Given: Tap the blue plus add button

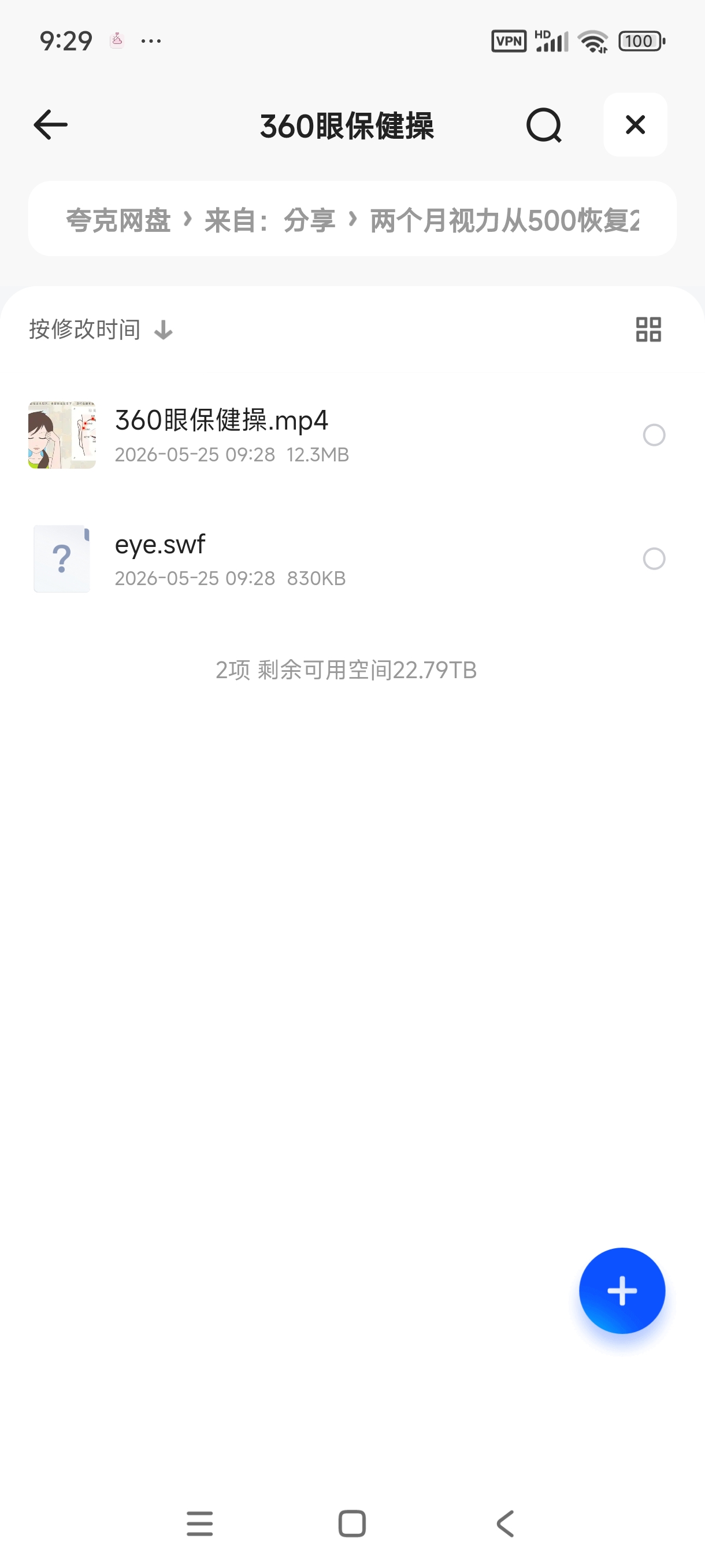Looking at the screenshot, I should tap(622, 1290).
